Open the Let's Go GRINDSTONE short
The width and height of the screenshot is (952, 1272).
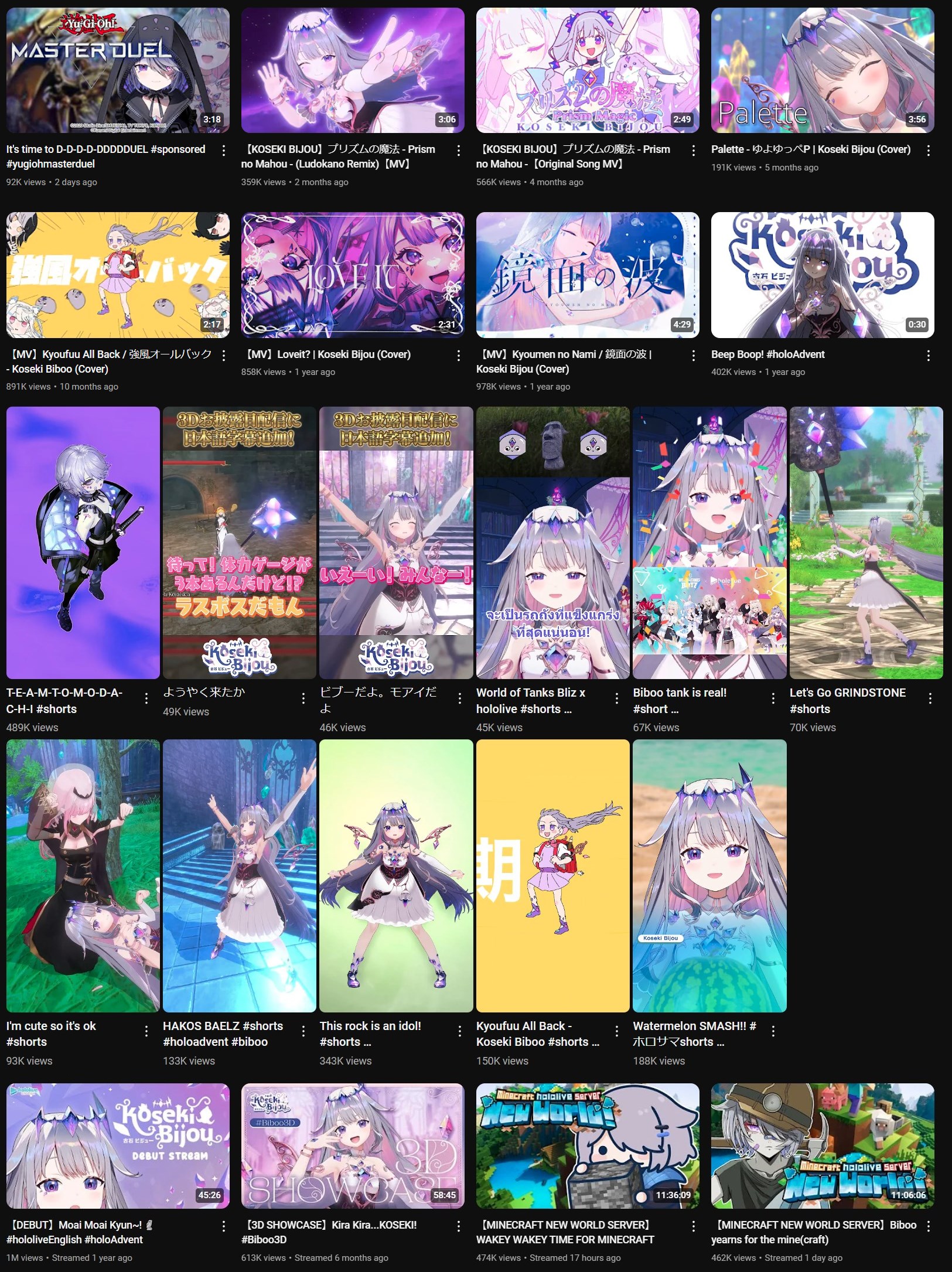click(x=866, y=543)
